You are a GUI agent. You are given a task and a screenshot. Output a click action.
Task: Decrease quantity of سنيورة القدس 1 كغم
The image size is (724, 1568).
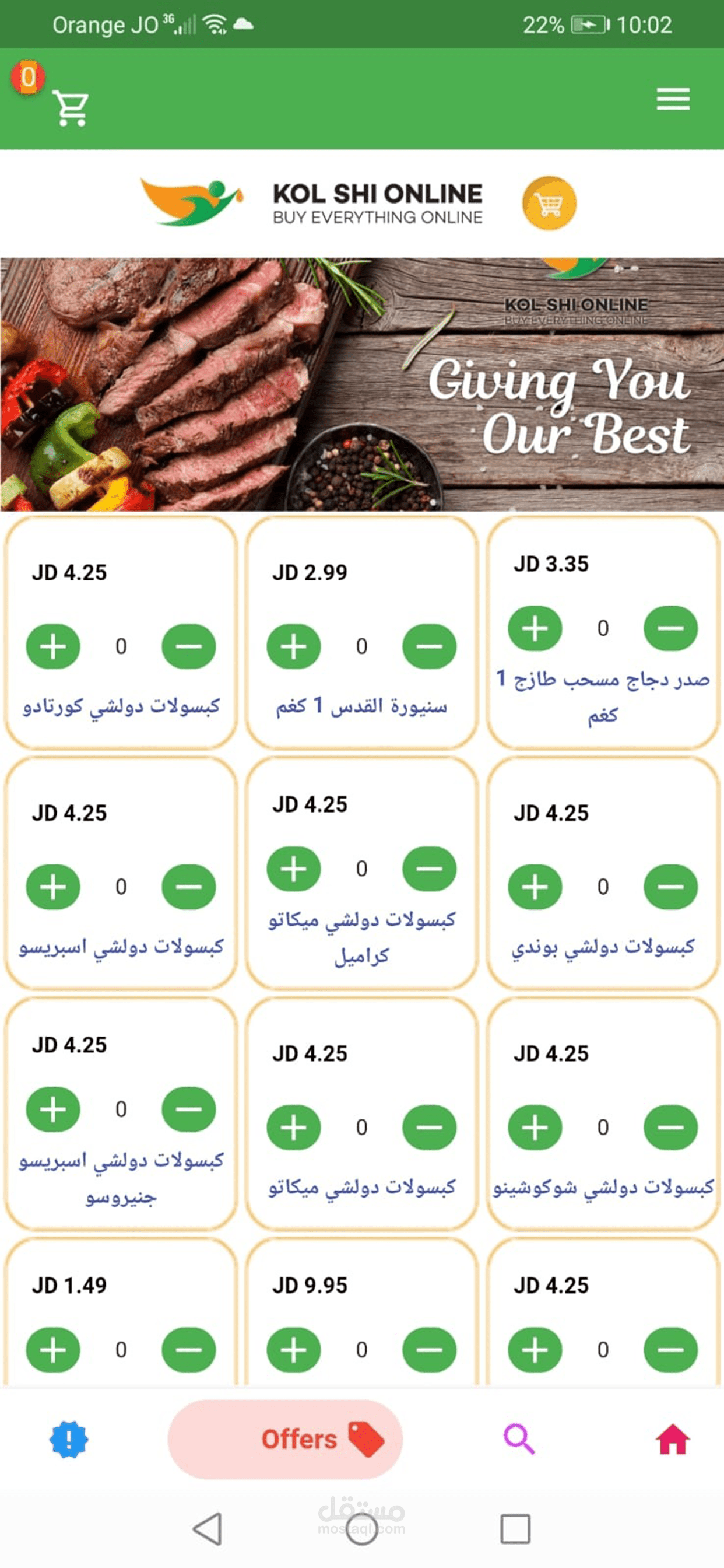pos(429,646)
